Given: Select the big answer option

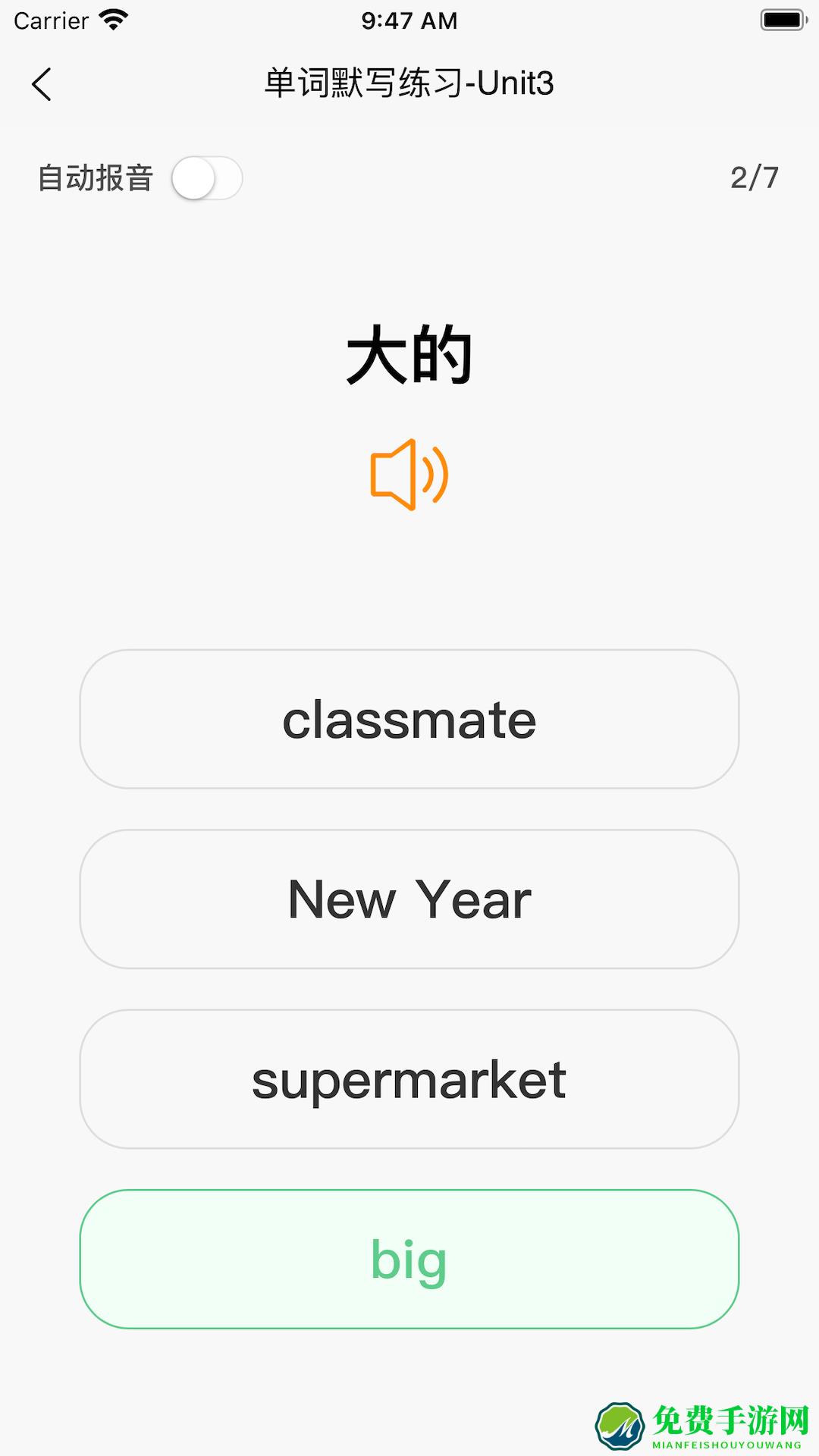Looking at the screenshot, I should [409, 1259].
